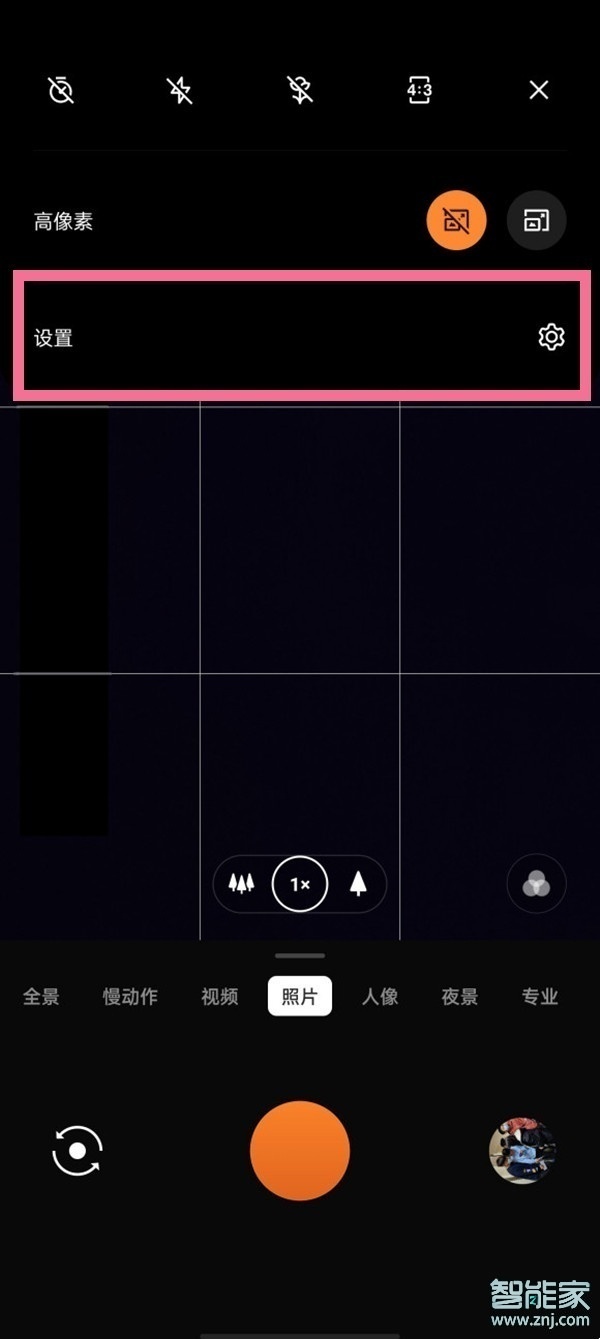Image resolution: width=600 pixels, height=1339 pixels.
Task: Open the color filters
Action: [537, 884]
